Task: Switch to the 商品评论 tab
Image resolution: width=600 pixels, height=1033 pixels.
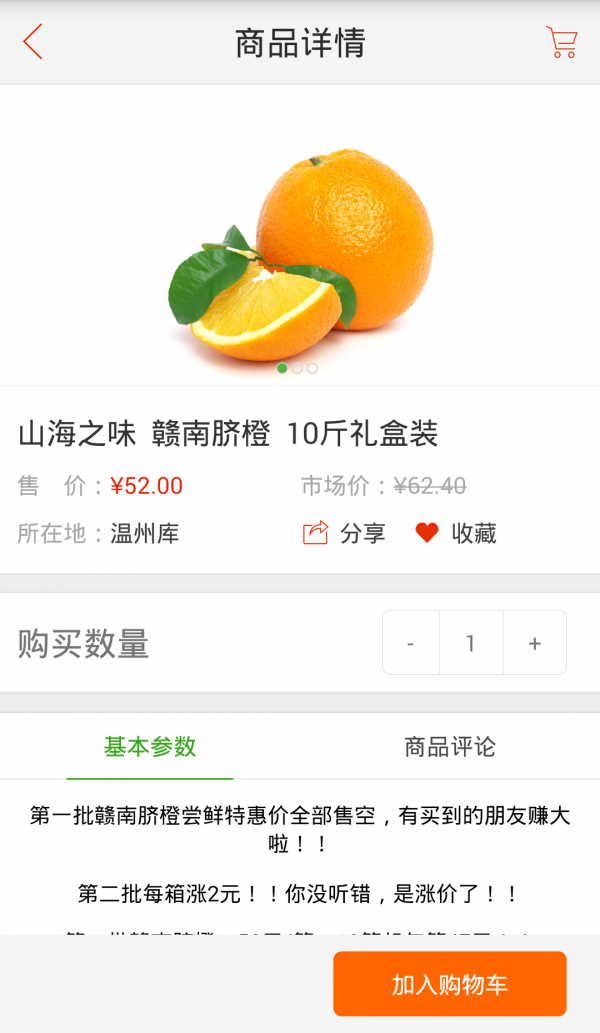Action: (450, 747)
